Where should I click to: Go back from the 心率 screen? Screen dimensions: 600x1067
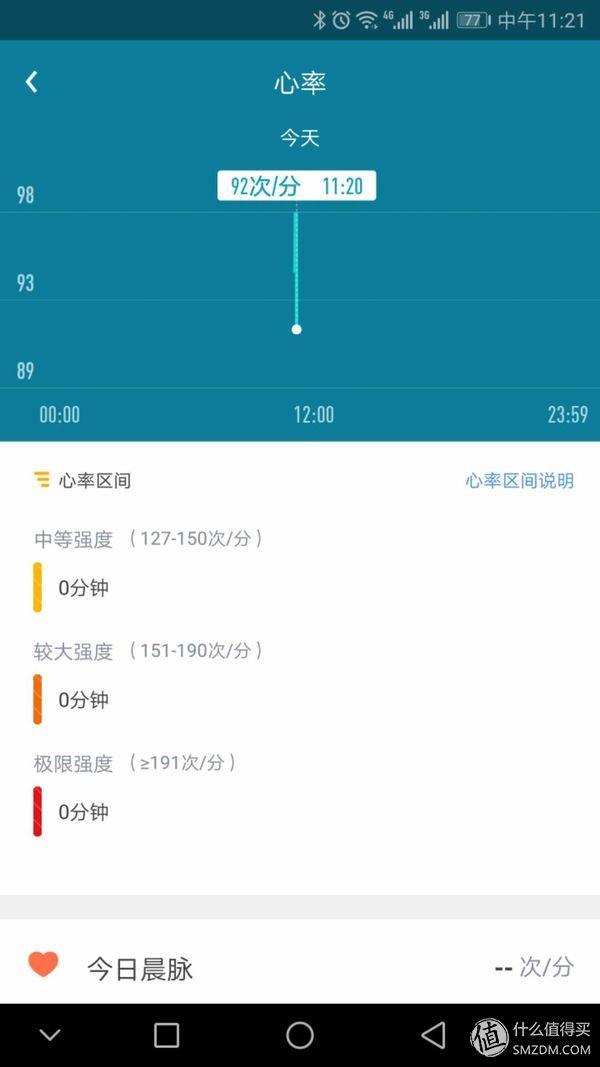[31, 82]
